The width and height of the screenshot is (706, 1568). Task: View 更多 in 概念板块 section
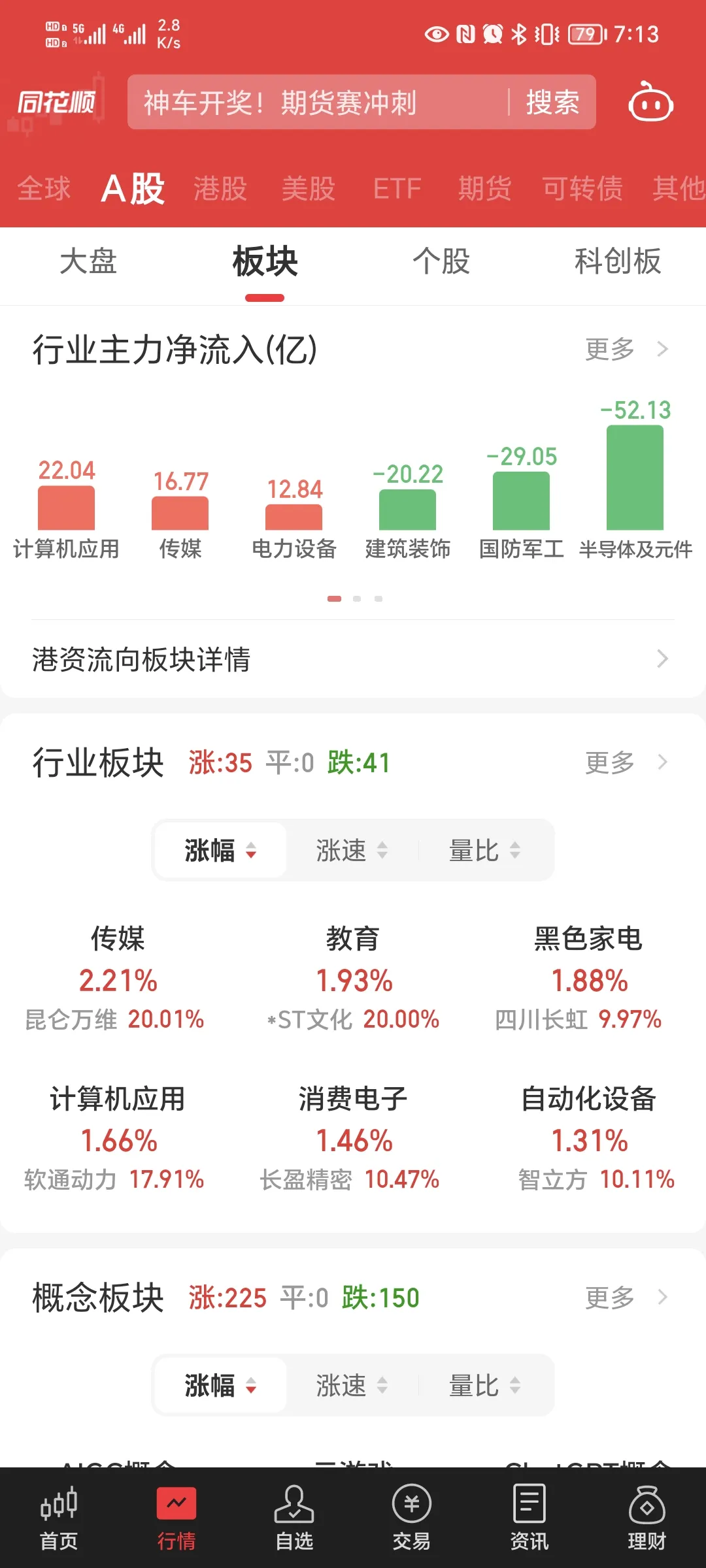(624, 1298)
